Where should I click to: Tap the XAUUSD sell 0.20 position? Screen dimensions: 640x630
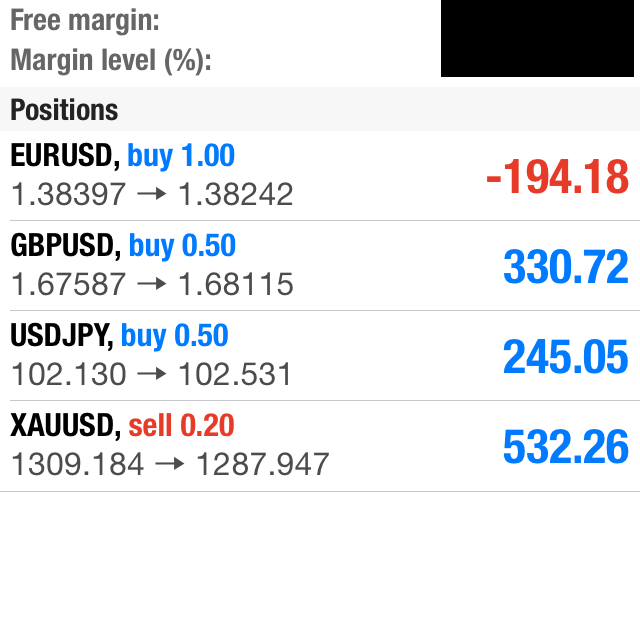pyautogui.click(x=320, y=446)
